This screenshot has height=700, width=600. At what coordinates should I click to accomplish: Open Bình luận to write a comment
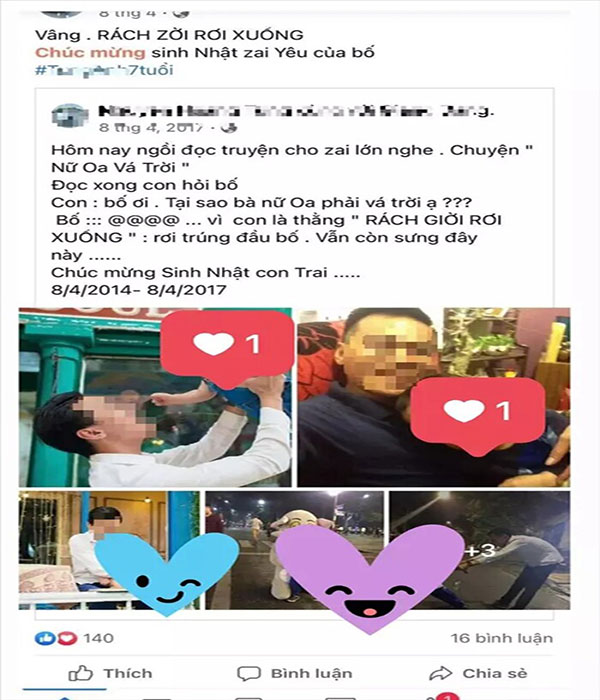click(292, 673)
